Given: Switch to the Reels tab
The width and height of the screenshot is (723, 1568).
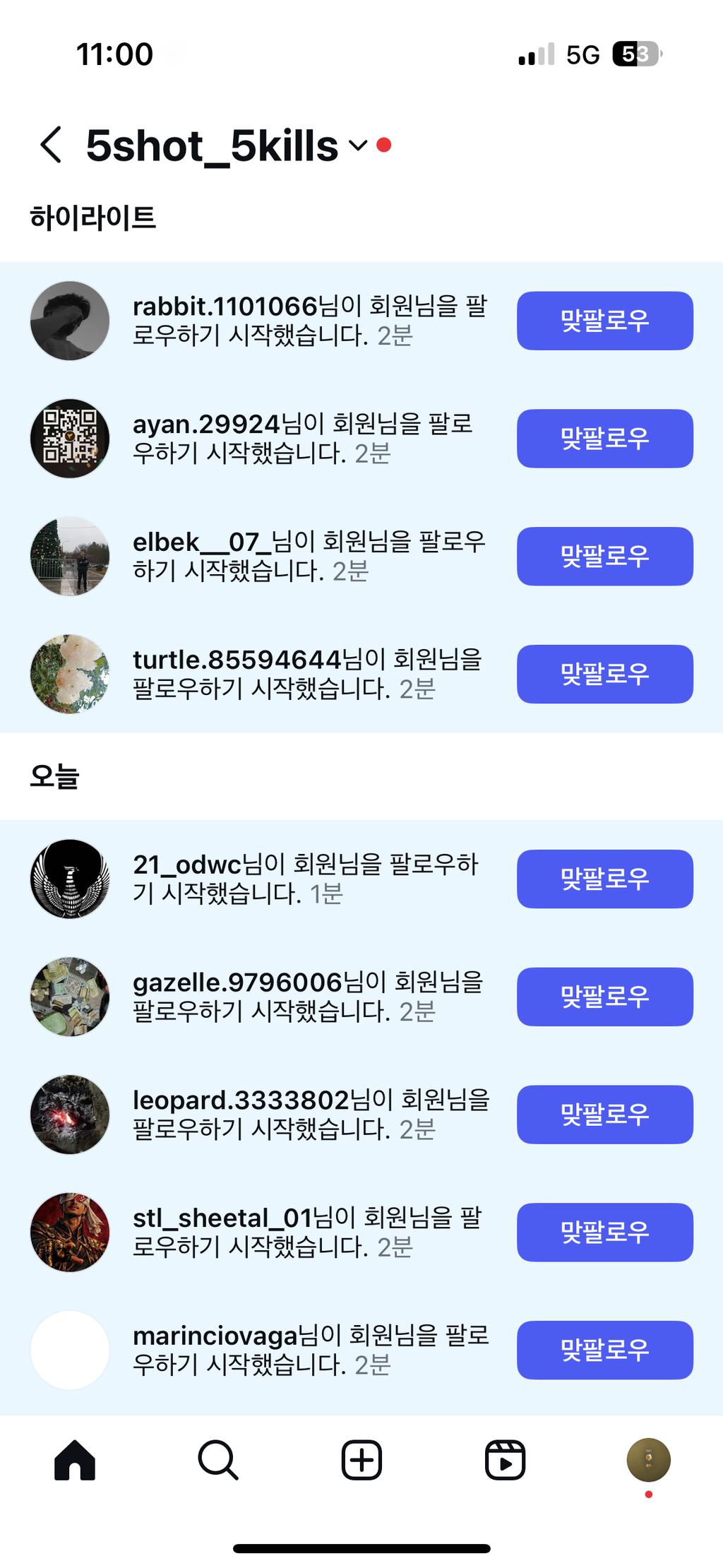Looking at the screenshot, I should 505,1460.
